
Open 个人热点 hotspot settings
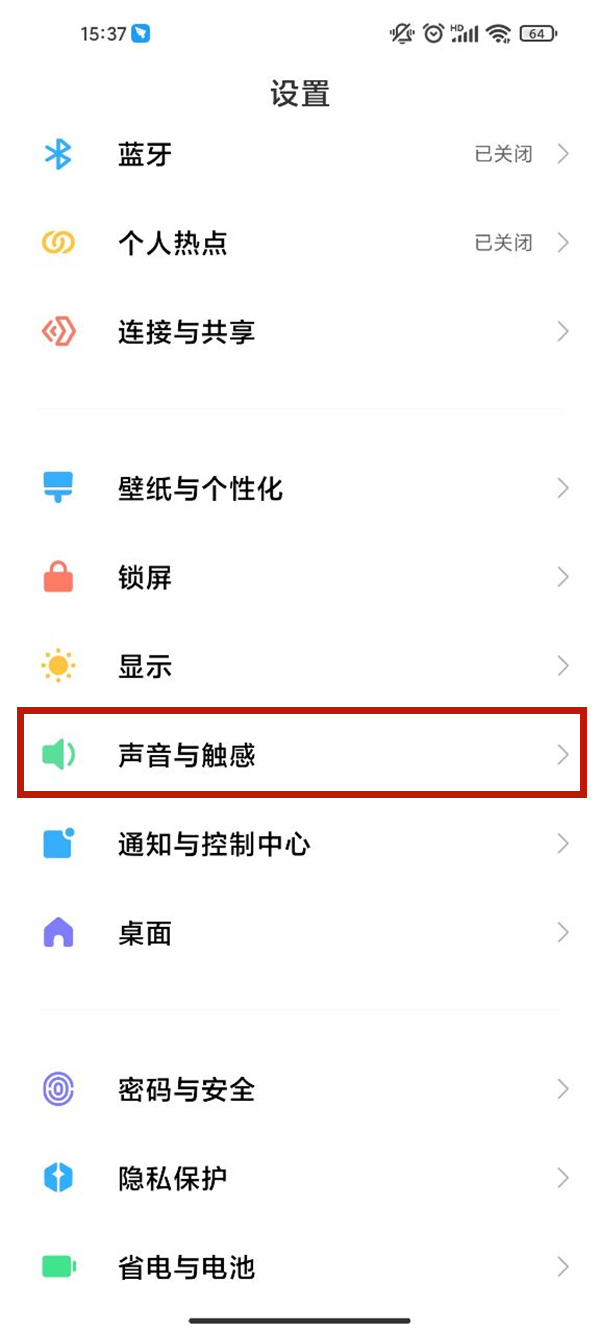[x=300, y=243]
